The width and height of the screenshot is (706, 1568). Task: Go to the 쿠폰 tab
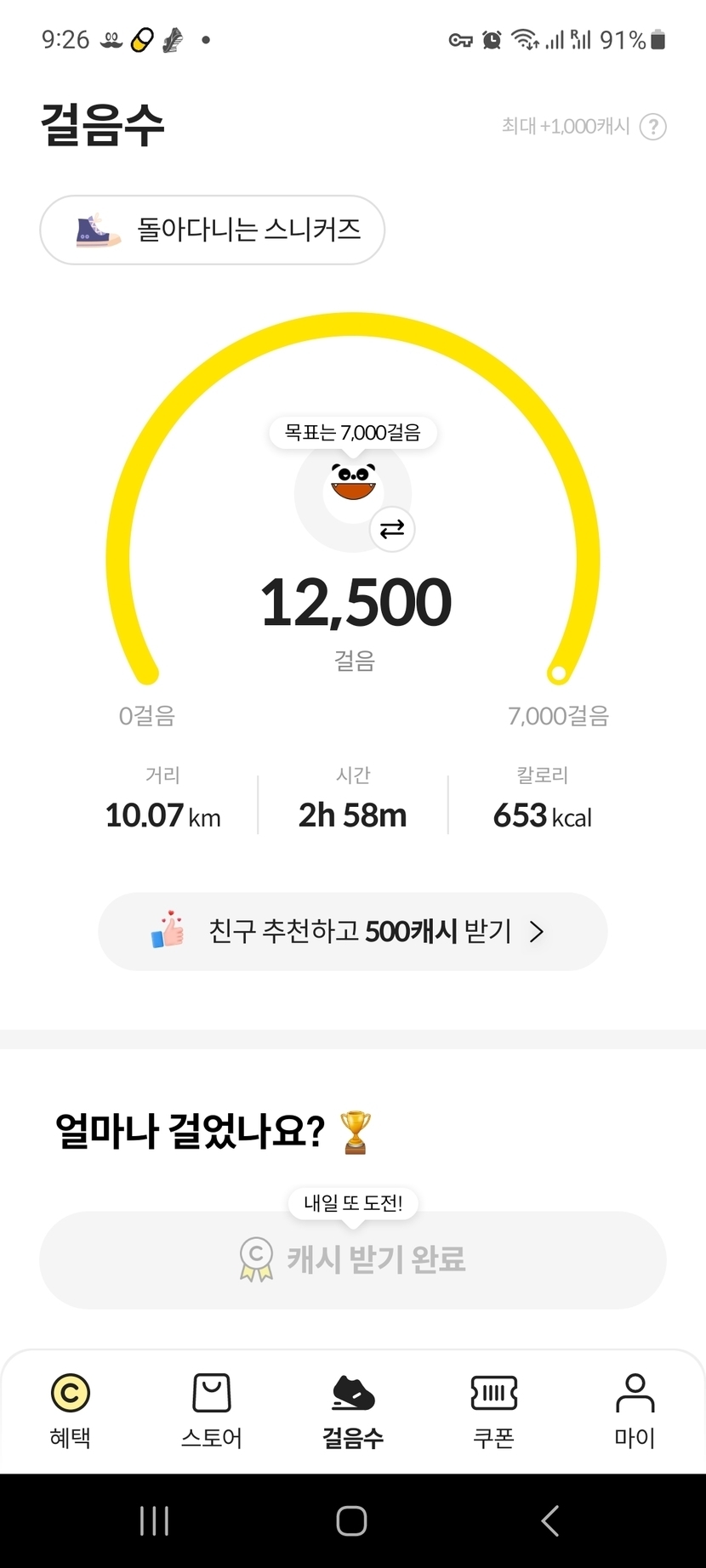494,1411
